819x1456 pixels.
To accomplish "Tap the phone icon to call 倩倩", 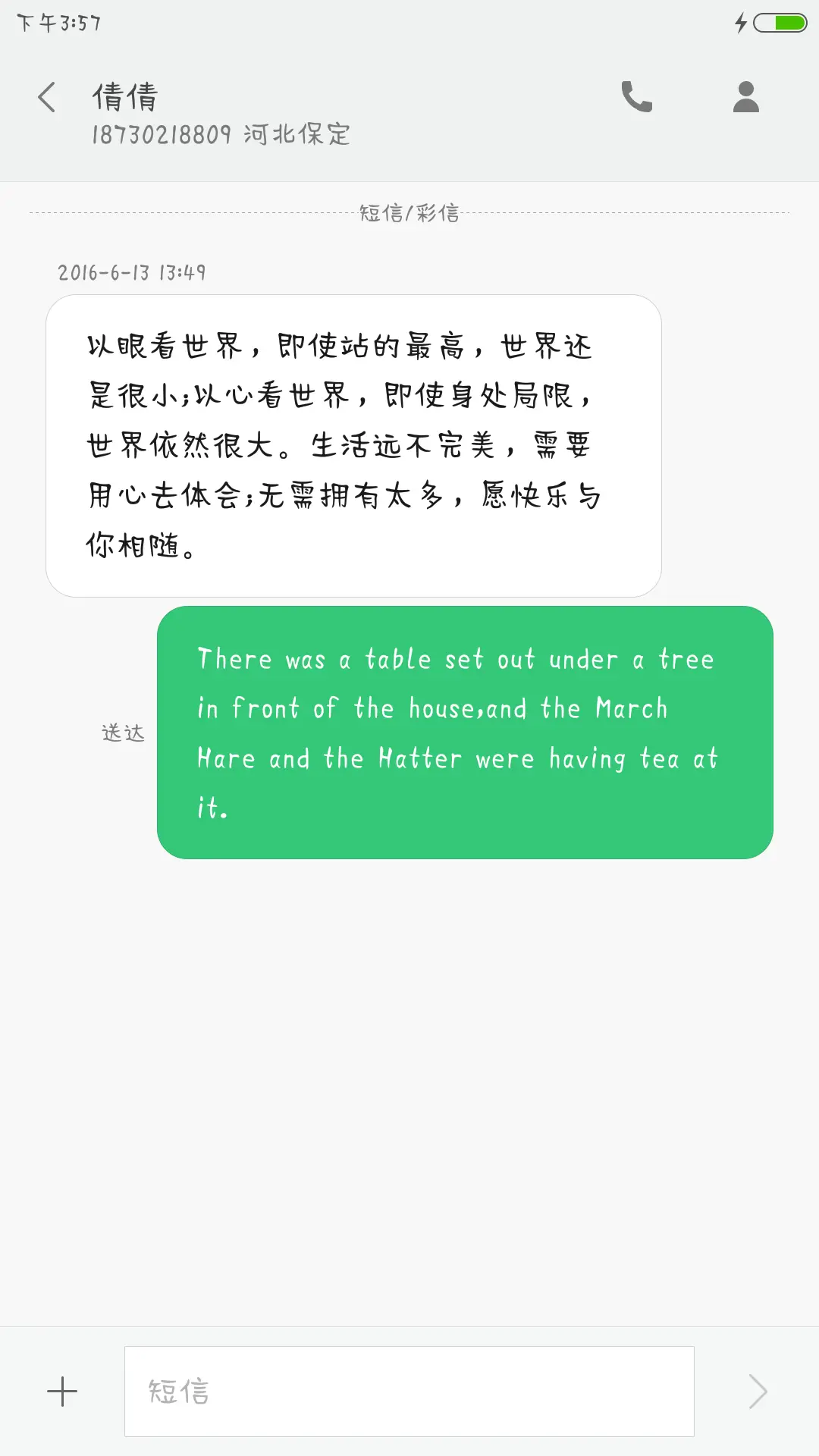I will [637, 97].
